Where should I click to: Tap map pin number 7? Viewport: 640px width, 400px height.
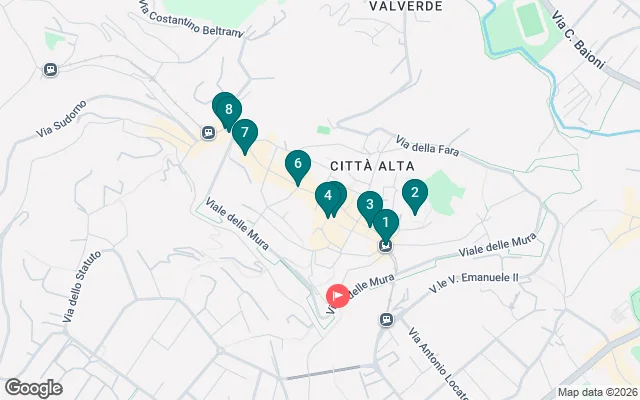pyautogui.click(x=244, y=132)
